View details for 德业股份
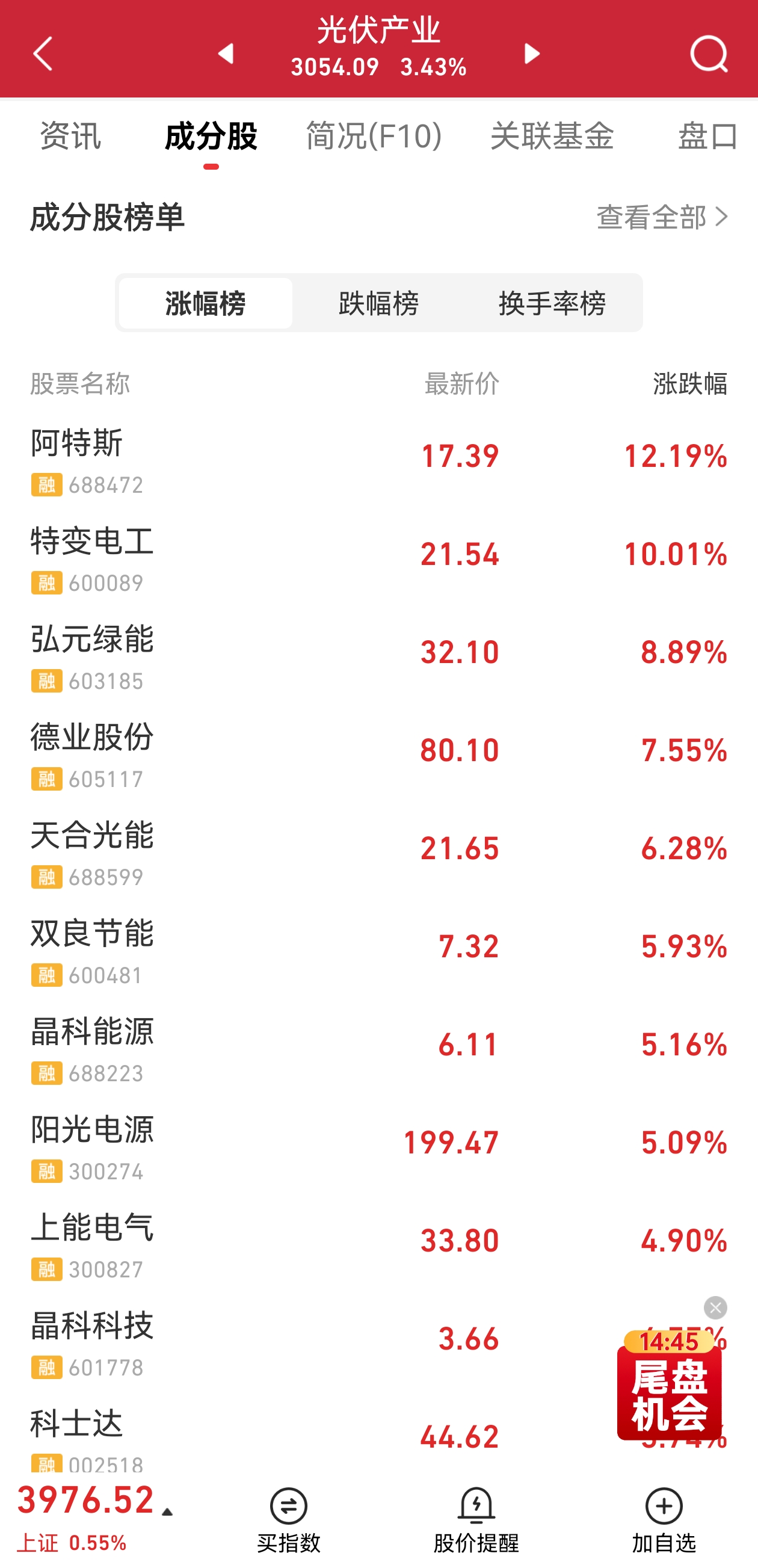758x1568 pixels. pos(244,754)
